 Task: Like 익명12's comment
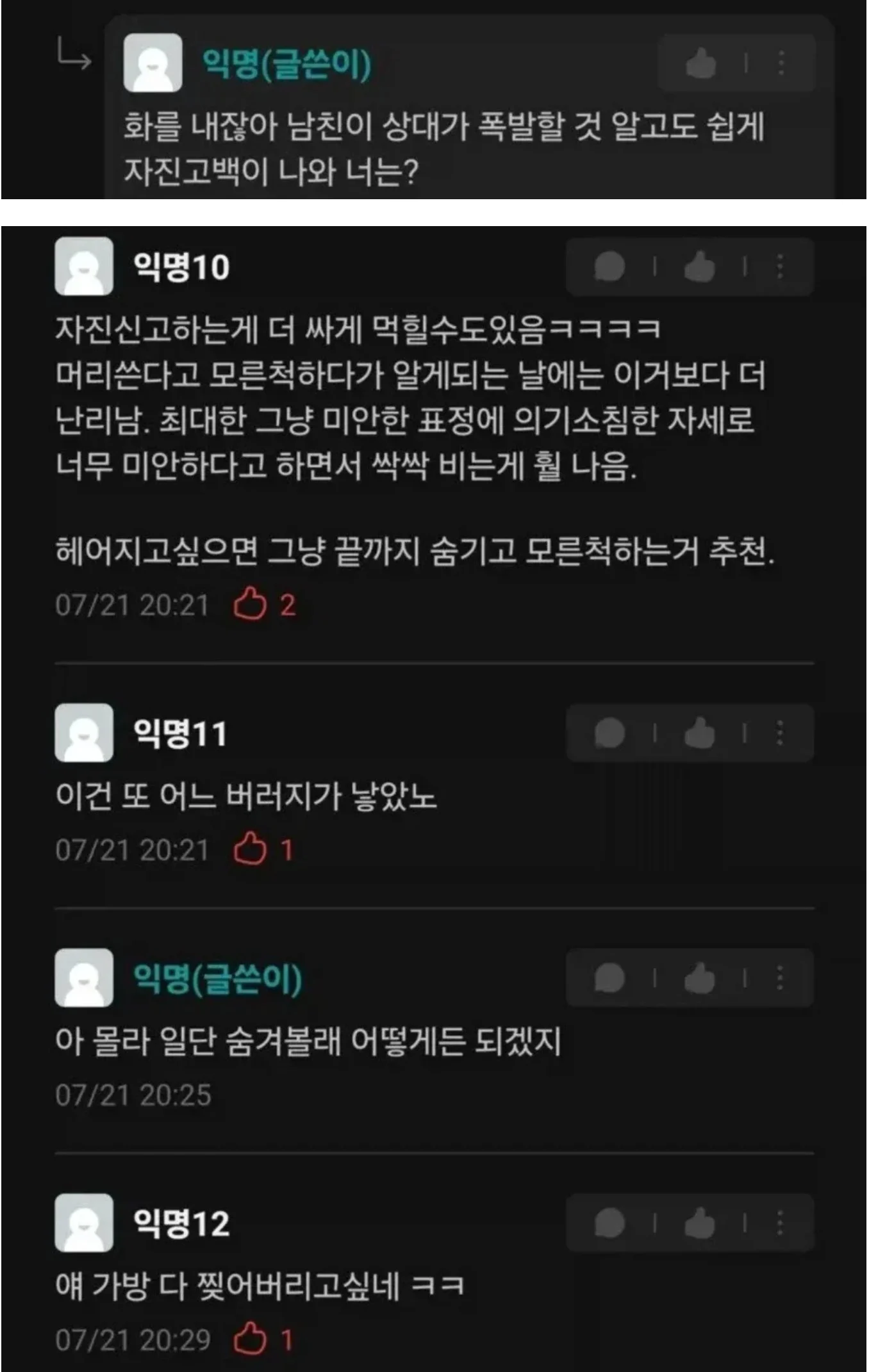699,1223
